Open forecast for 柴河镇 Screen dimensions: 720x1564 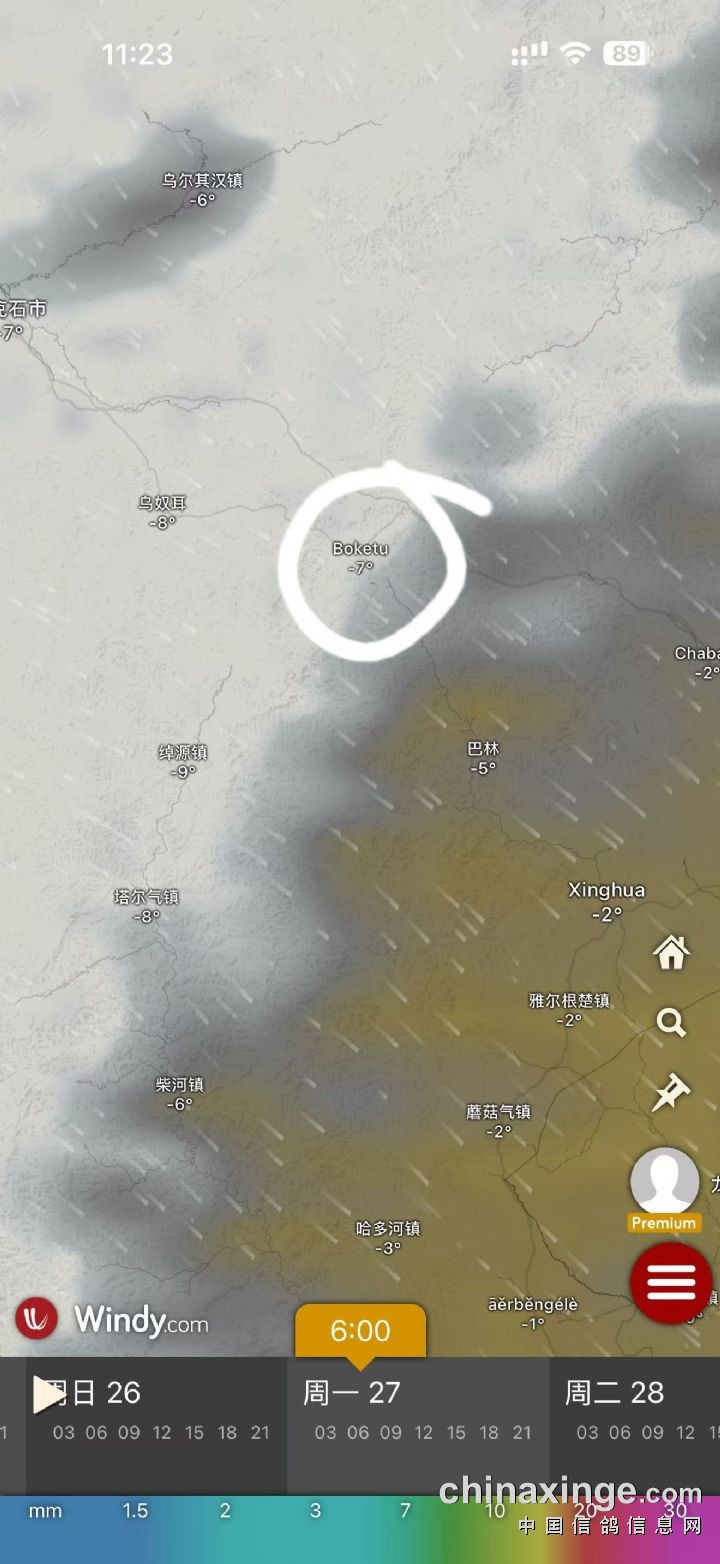click(x=179, y=1093)
